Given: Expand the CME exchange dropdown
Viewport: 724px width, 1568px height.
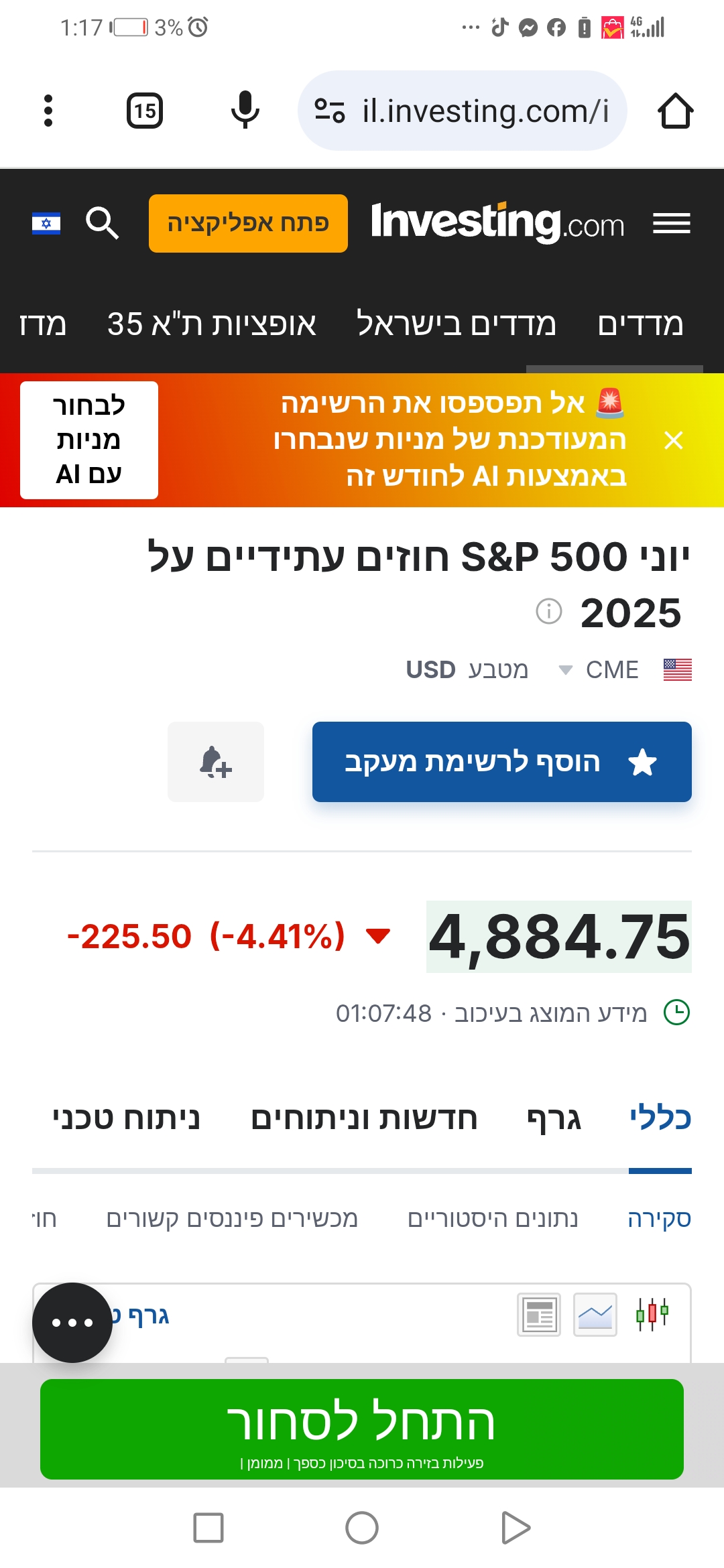Looking at the screenshot, I should (x=599, y=669).
